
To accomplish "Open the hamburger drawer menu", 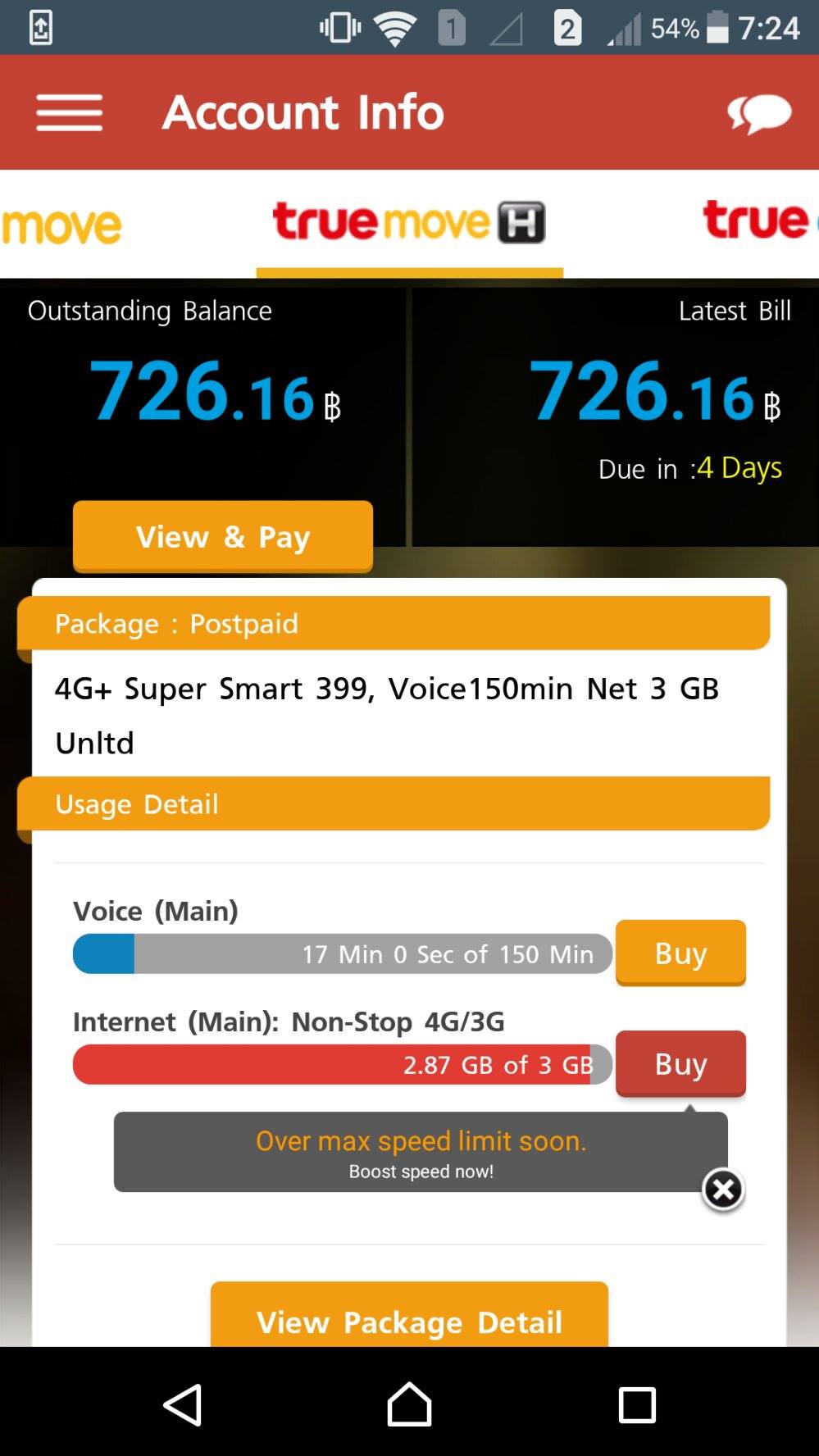I will pos(70,112).
